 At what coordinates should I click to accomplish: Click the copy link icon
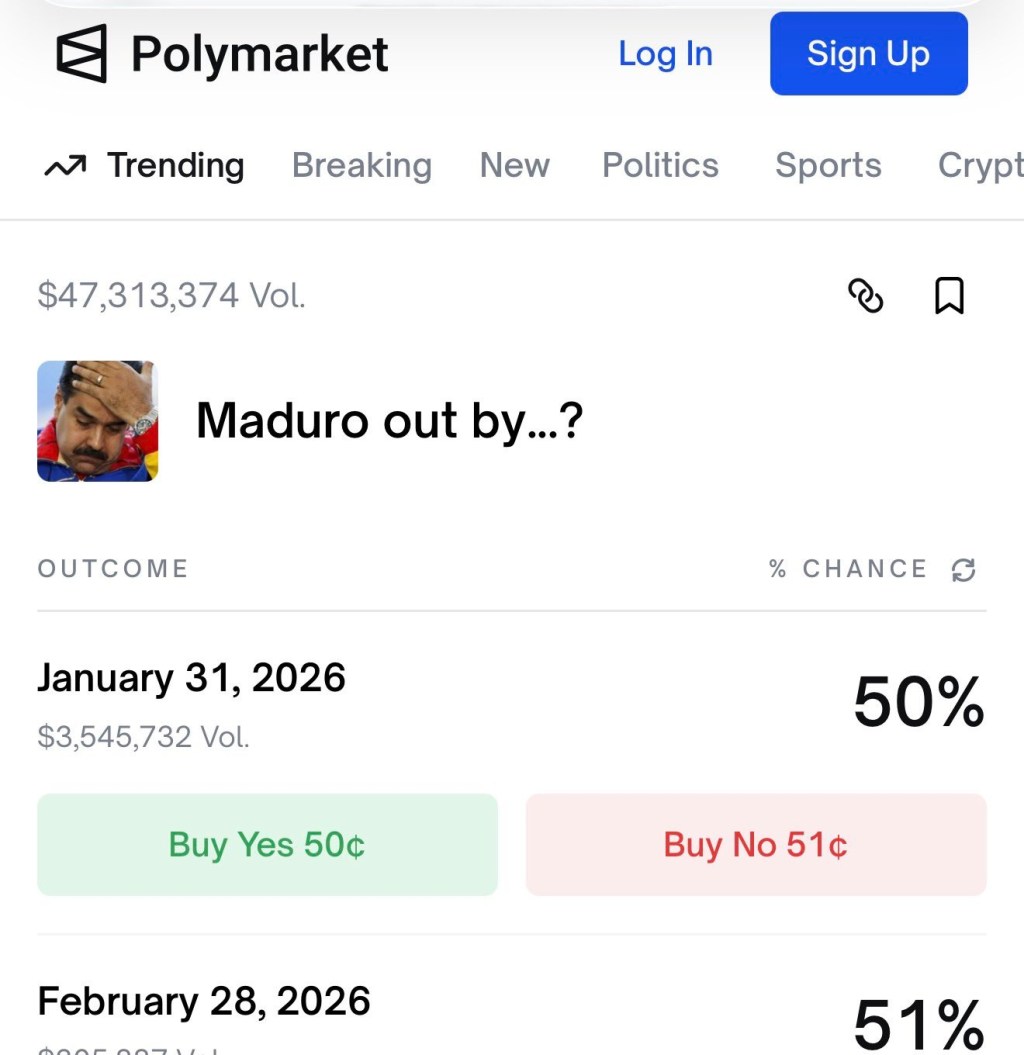point(866,296)
